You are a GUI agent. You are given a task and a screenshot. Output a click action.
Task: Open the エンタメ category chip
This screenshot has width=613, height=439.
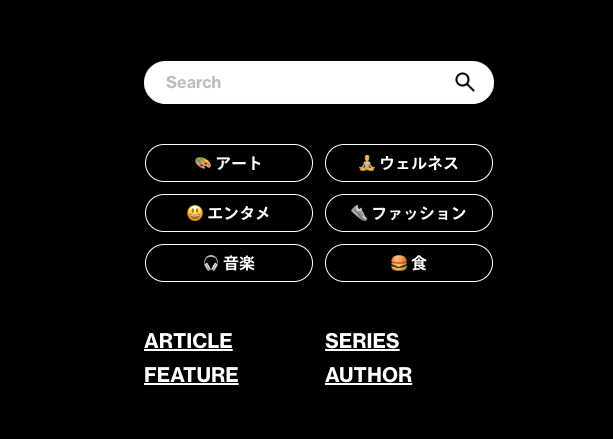(x=229, y=213)
